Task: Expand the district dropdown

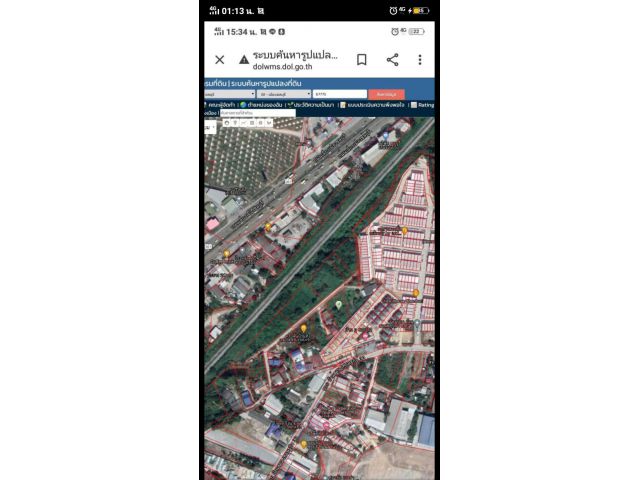Action: tap(284, 94)
